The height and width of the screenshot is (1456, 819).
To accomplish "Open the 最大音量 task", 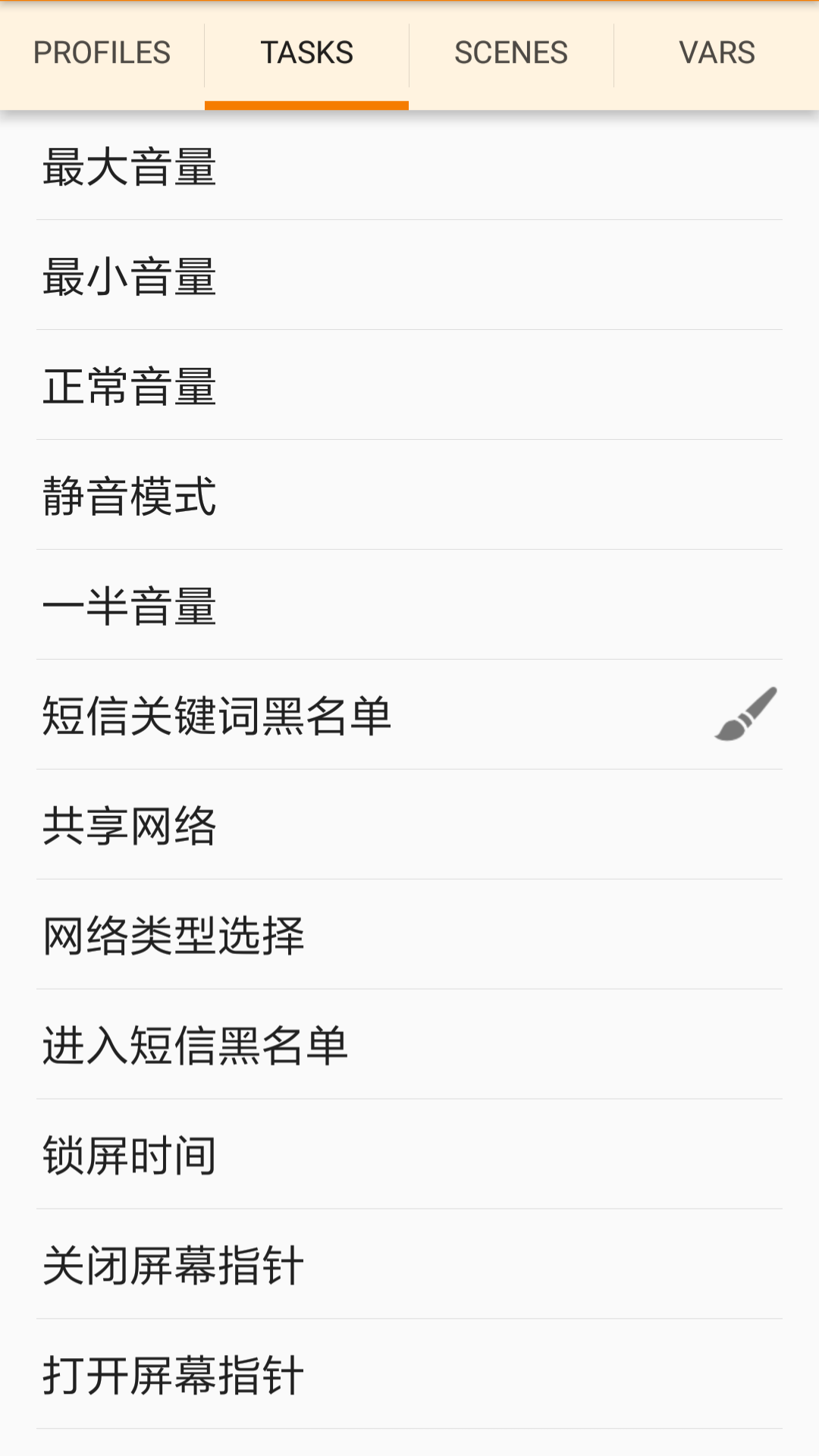I will 130,167.
